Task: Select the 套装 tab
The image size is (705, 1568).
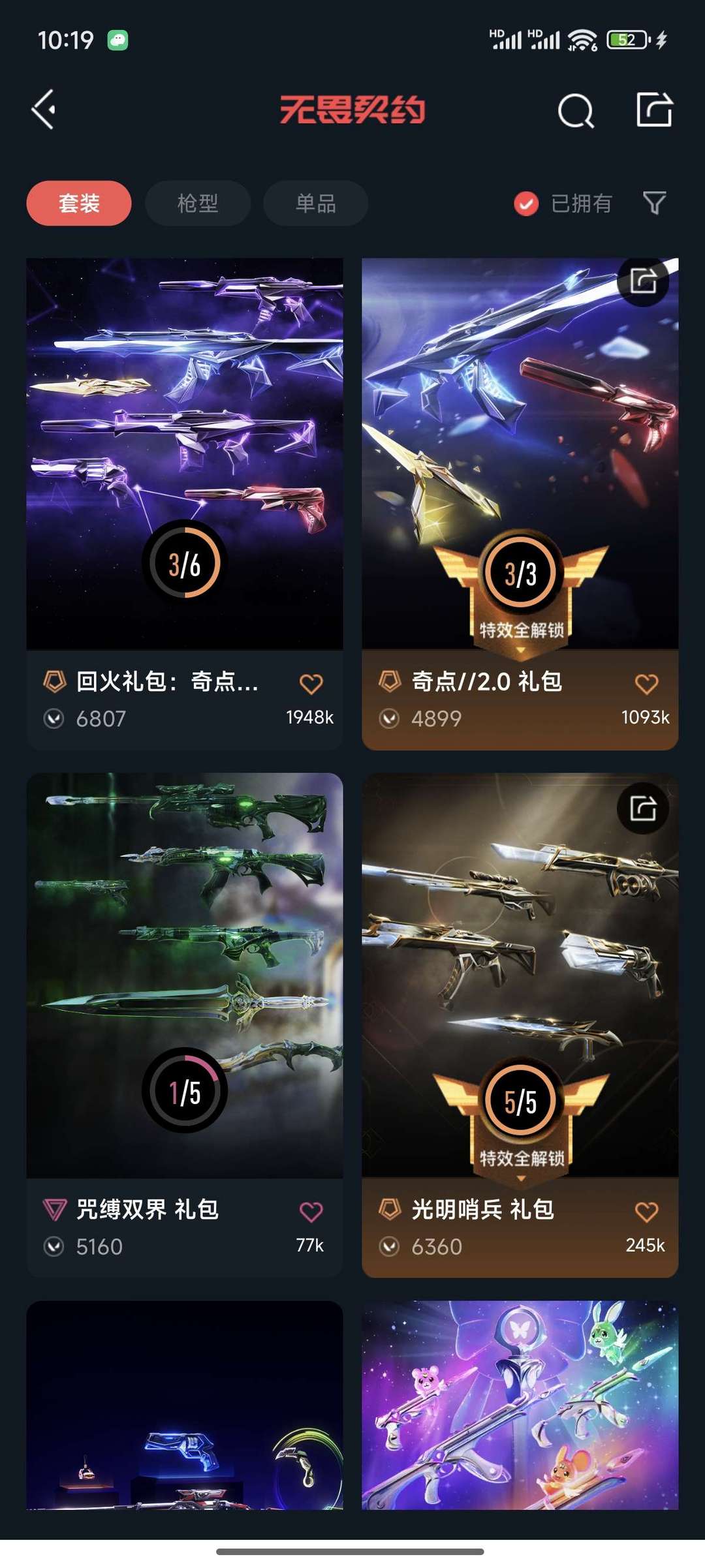Action: pos(79,203)
